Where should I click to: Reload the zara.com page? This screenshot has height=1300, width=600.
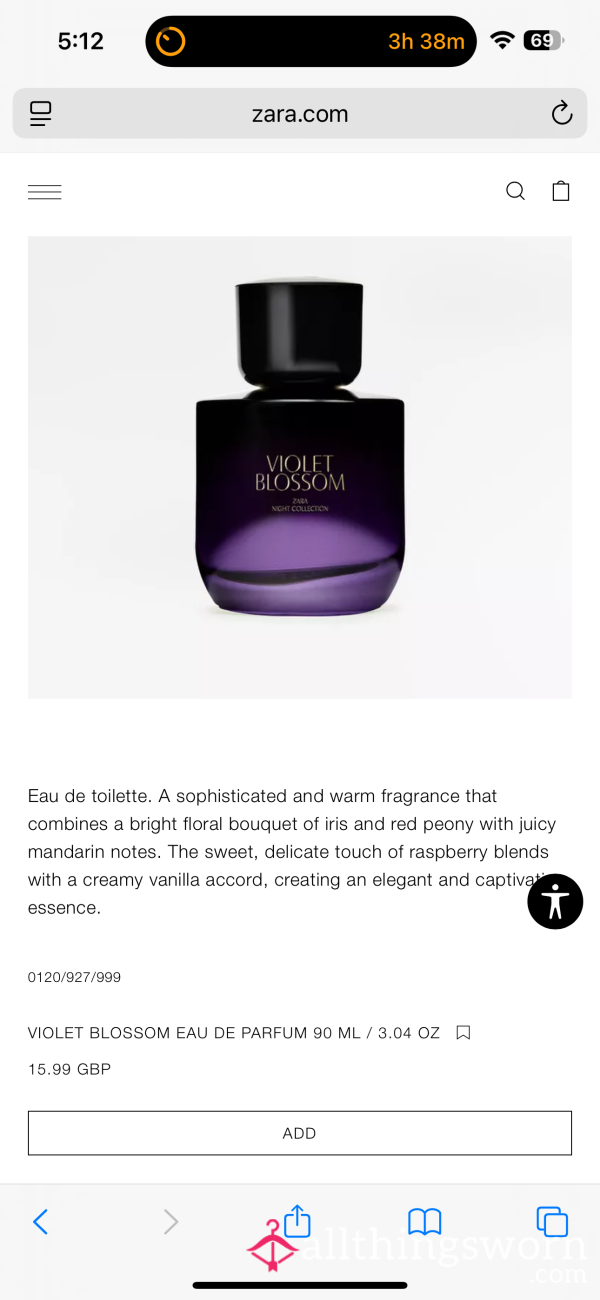tap(562, 114)
